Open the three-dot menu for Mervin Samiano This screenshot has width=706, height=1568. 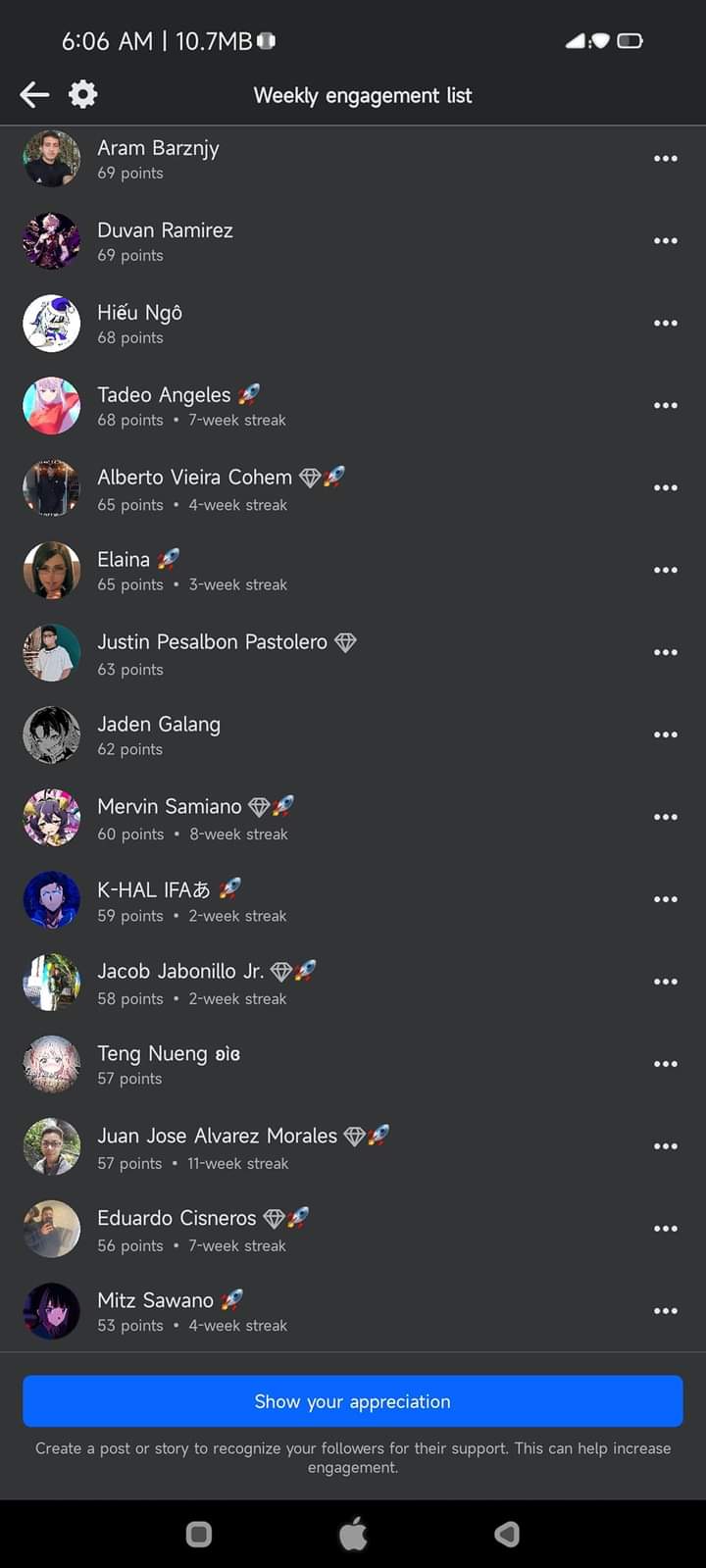666,817
